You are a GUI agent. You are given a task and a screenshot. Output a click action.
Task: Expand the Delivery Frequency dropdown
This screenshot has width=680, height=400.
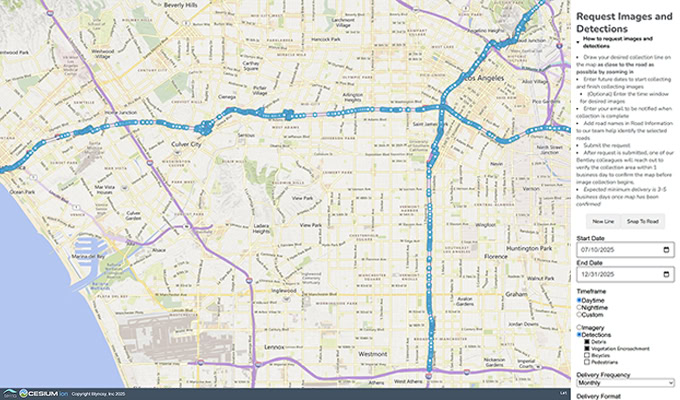[625, 383]
